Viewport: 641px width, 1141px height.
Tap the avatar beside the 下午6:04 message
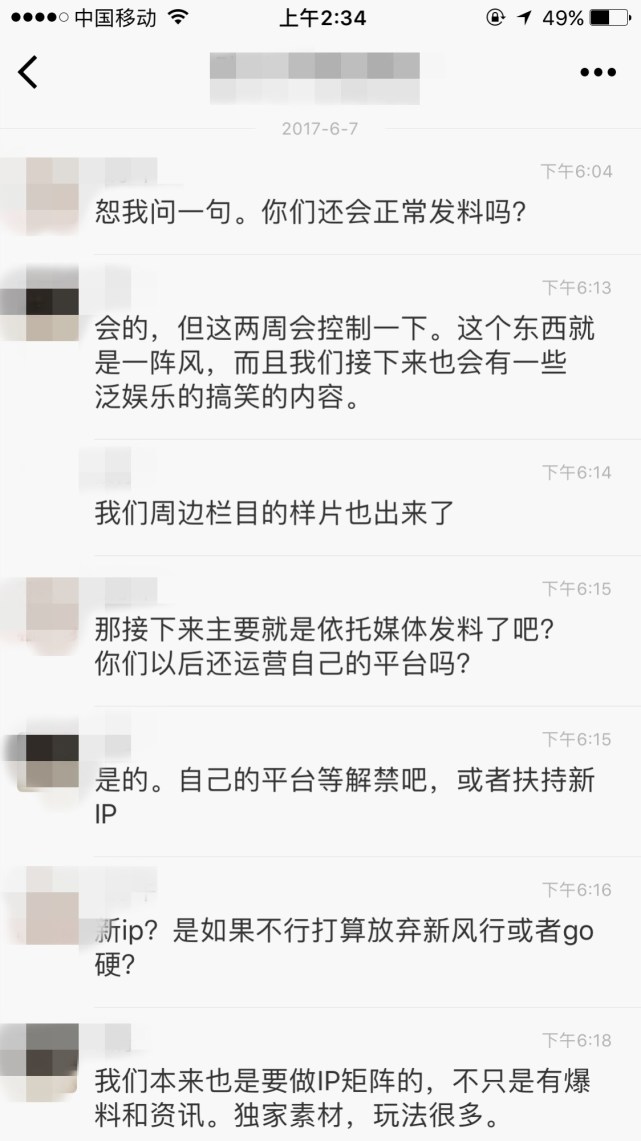pyautogui.click(x=39, y=196)
